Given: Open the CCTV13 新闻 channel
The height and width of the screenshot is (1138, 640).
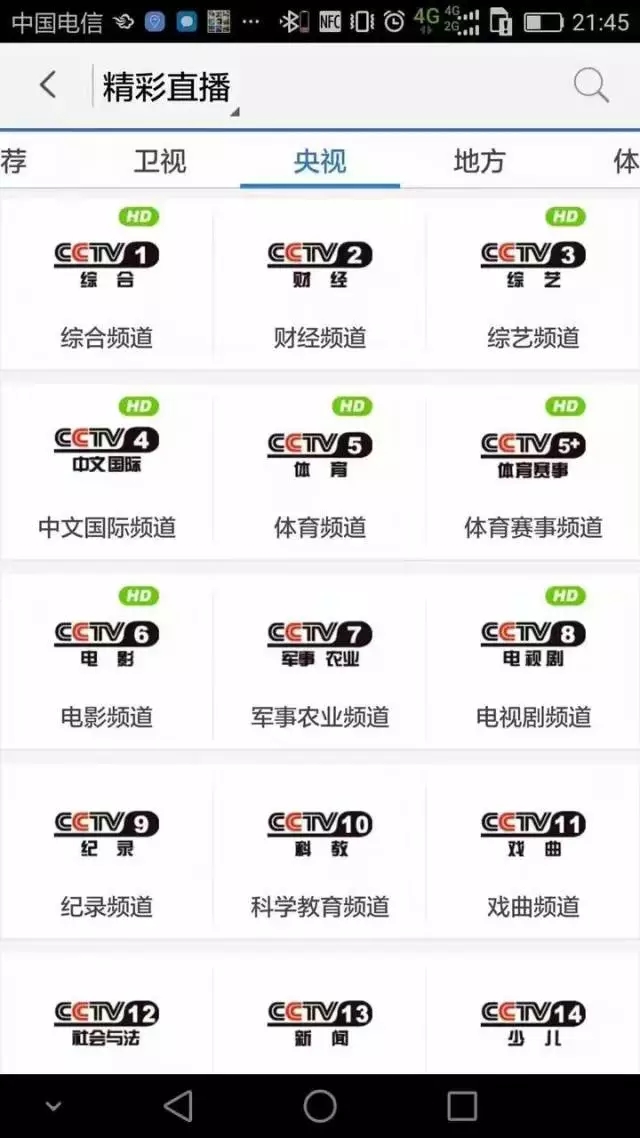Looking at the screenshot, I should (x=320, y=1022).
